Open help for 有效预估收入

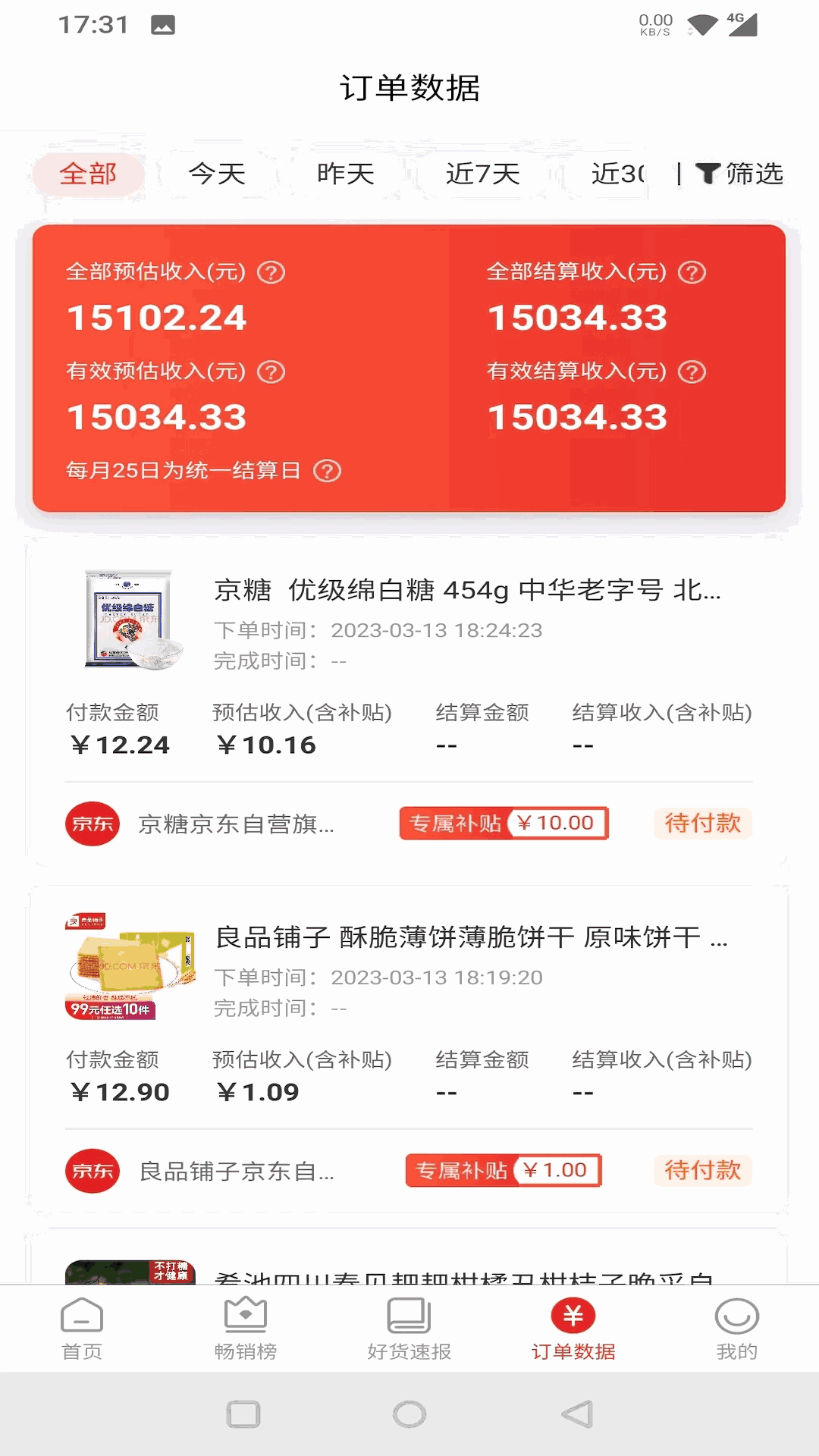point(271,372)
